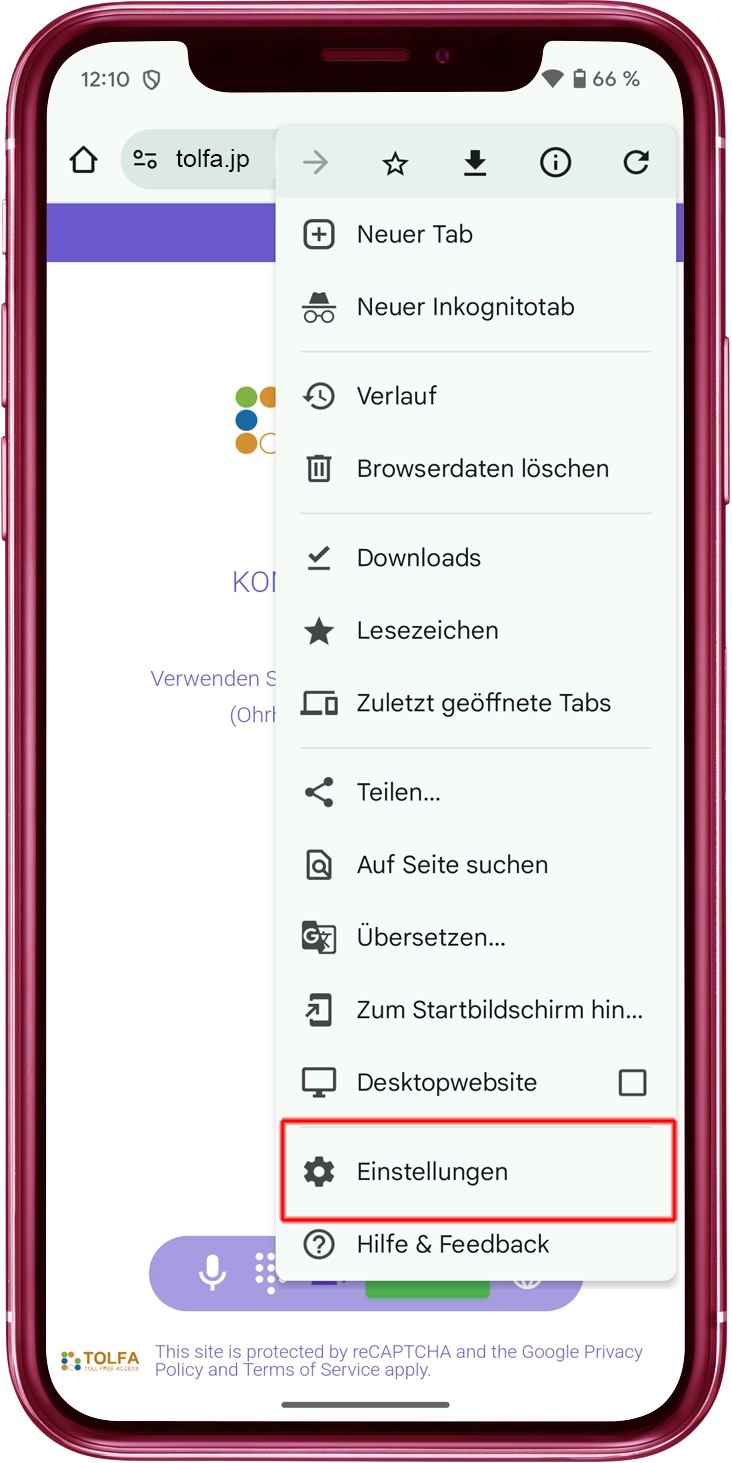
Task: Go to the browser home page icon
Action: [83, 160]
